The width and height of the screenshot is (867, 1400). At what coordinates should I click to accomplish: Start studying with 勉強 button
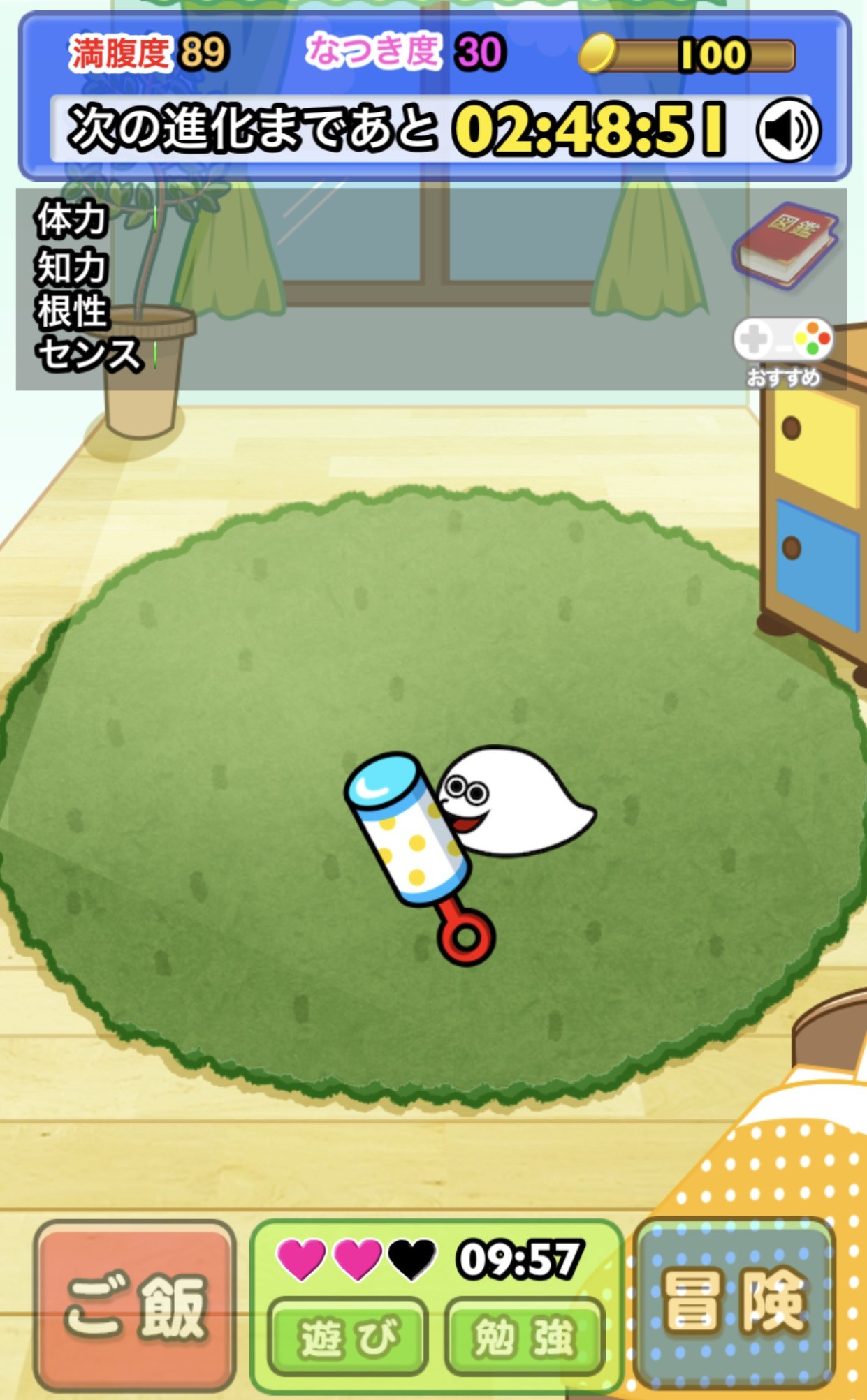(x=525, y=1337)
